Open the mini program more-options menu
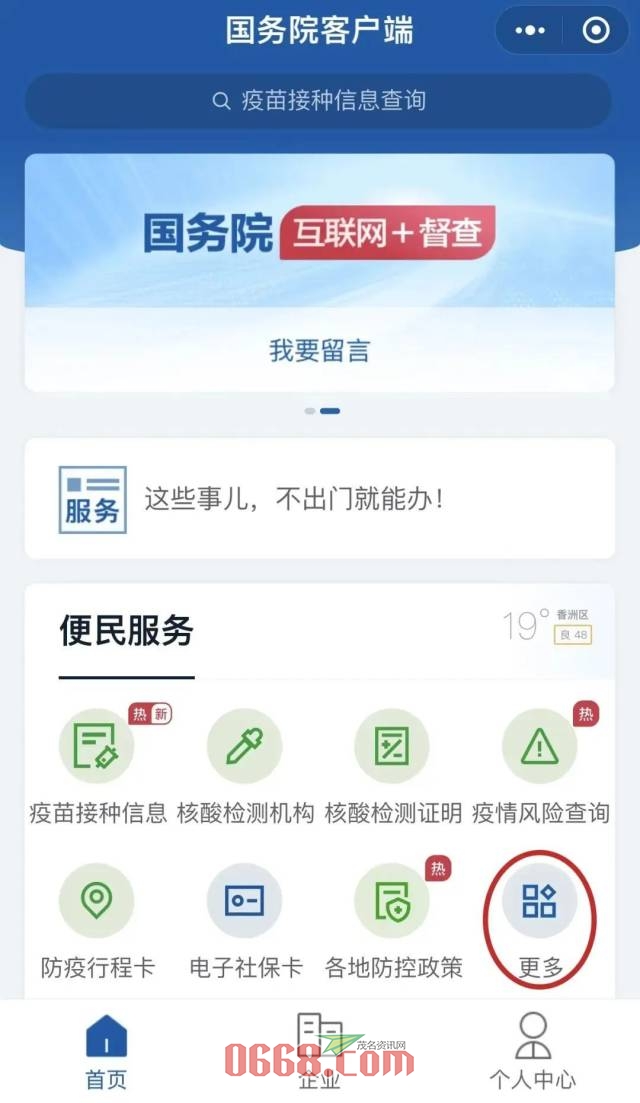 pos(530,31)
